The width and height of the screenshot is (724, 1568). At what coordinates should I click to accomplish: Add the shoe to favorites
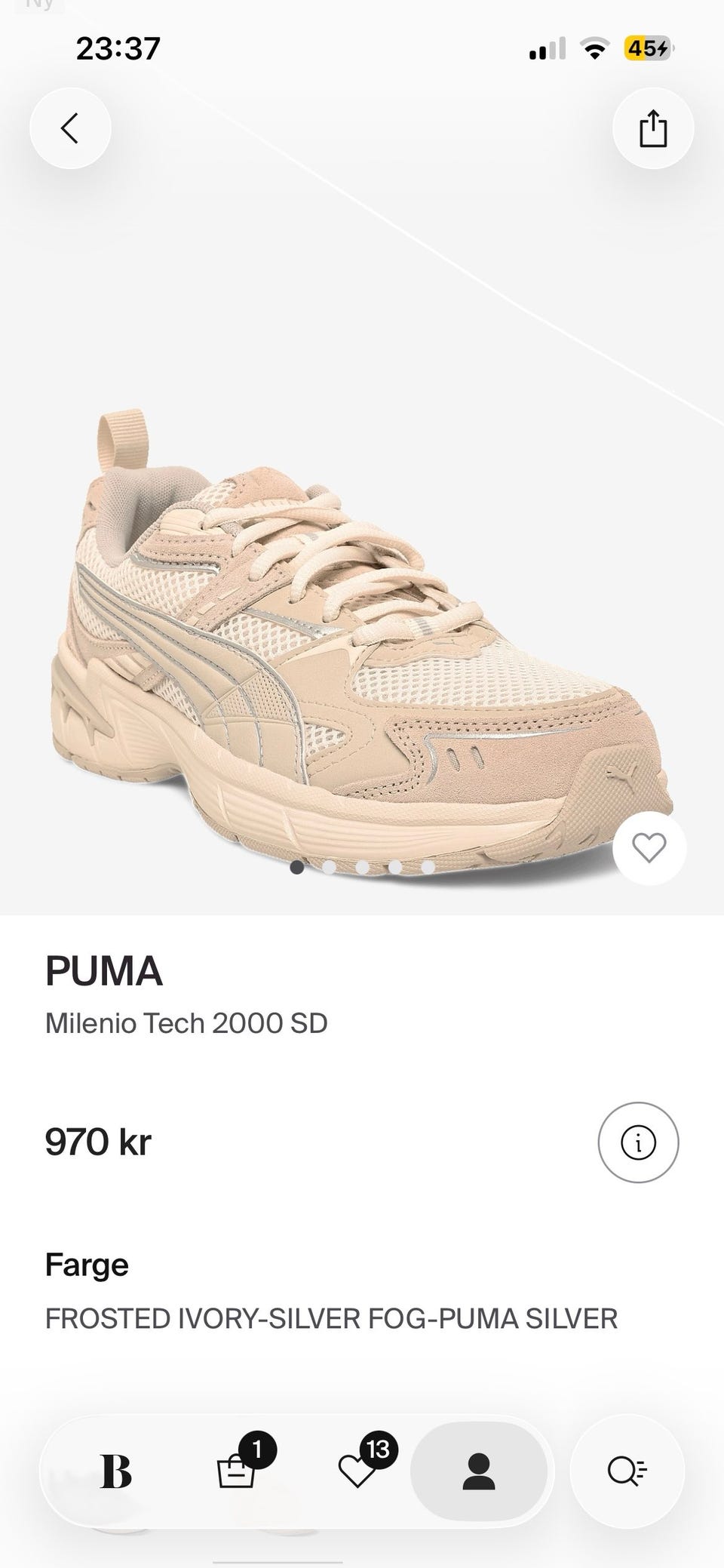point(649,848)
